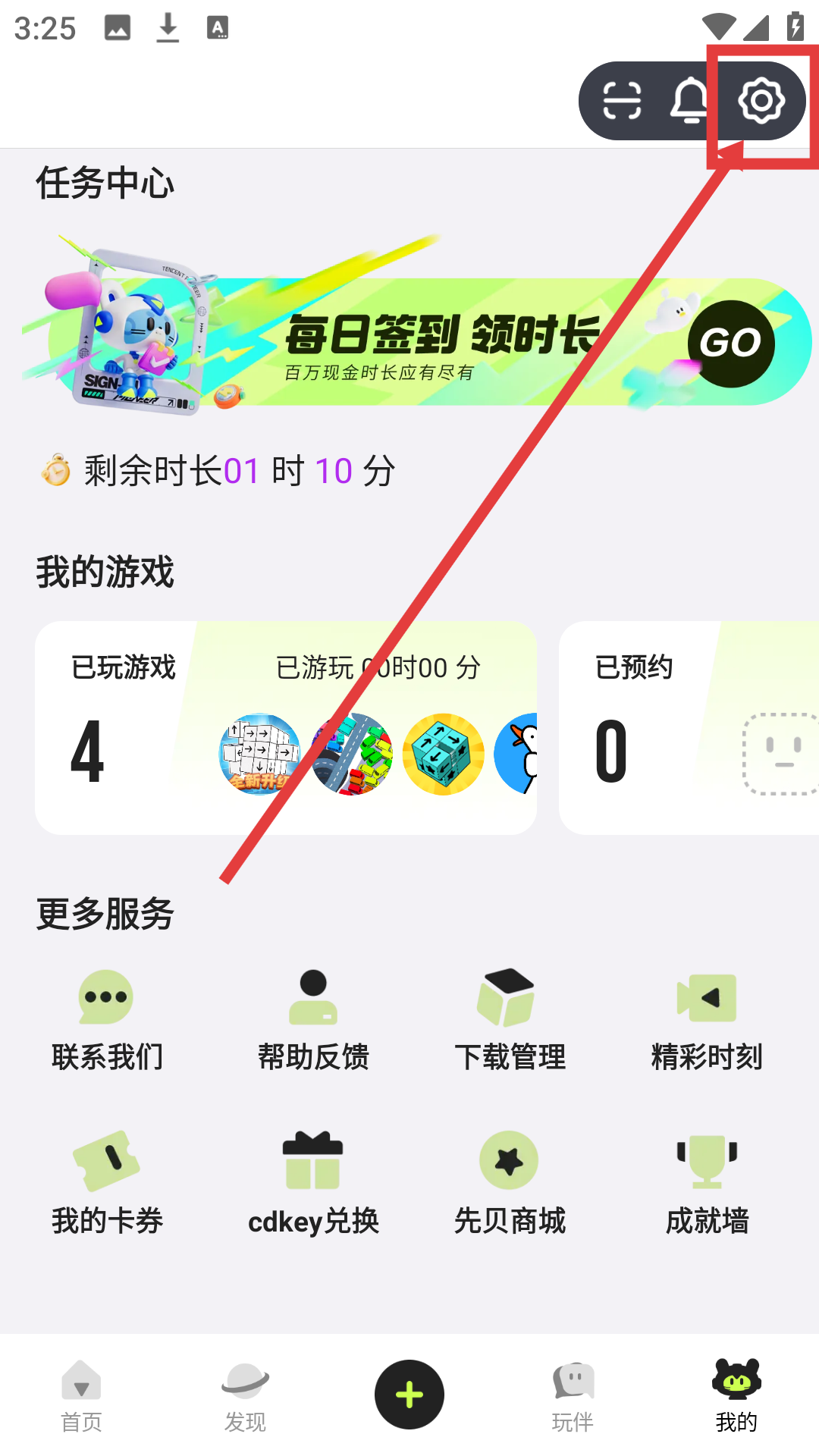The image size is (819, 1456).
Task: Open the scan QR code icon
Action: pos(622,101)
